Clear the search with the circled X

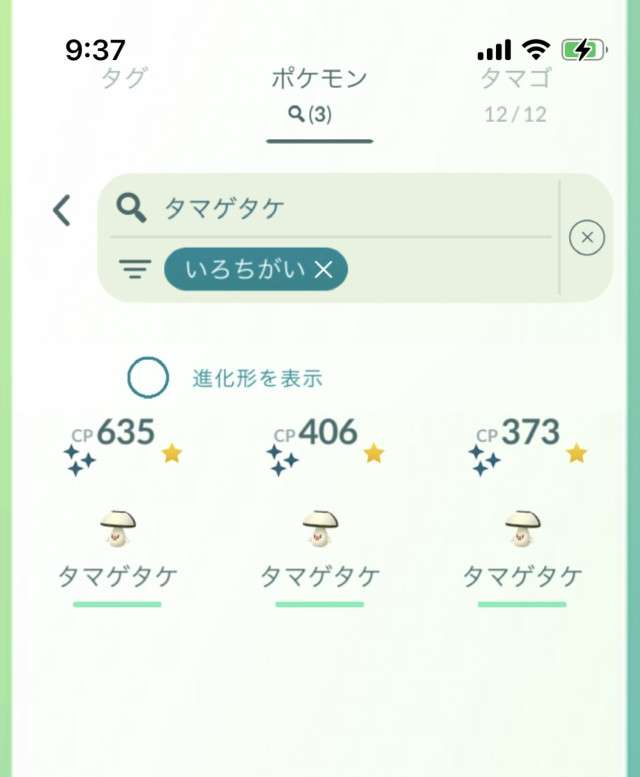[587, 238]
